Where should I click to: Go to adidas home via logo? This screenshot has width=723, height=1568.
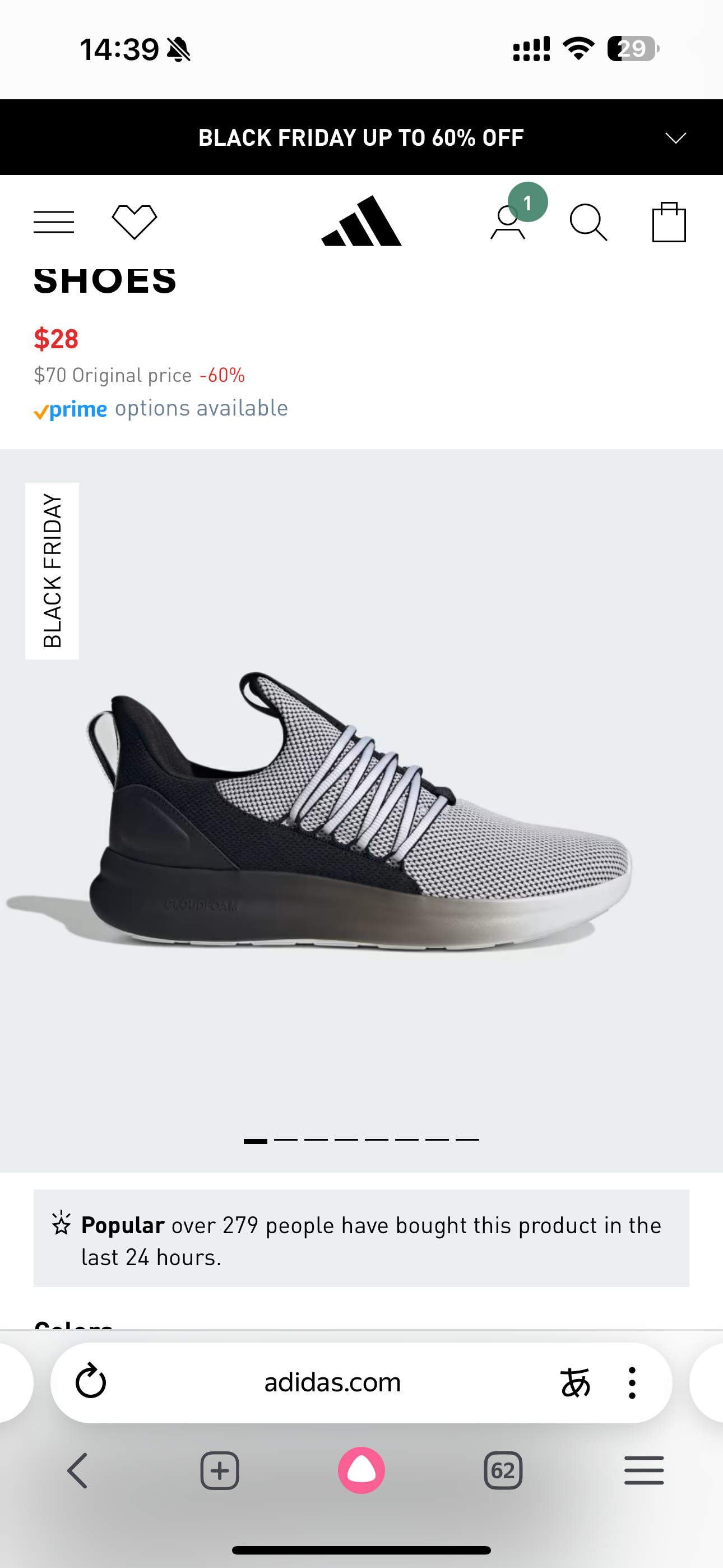click(361, 222)
